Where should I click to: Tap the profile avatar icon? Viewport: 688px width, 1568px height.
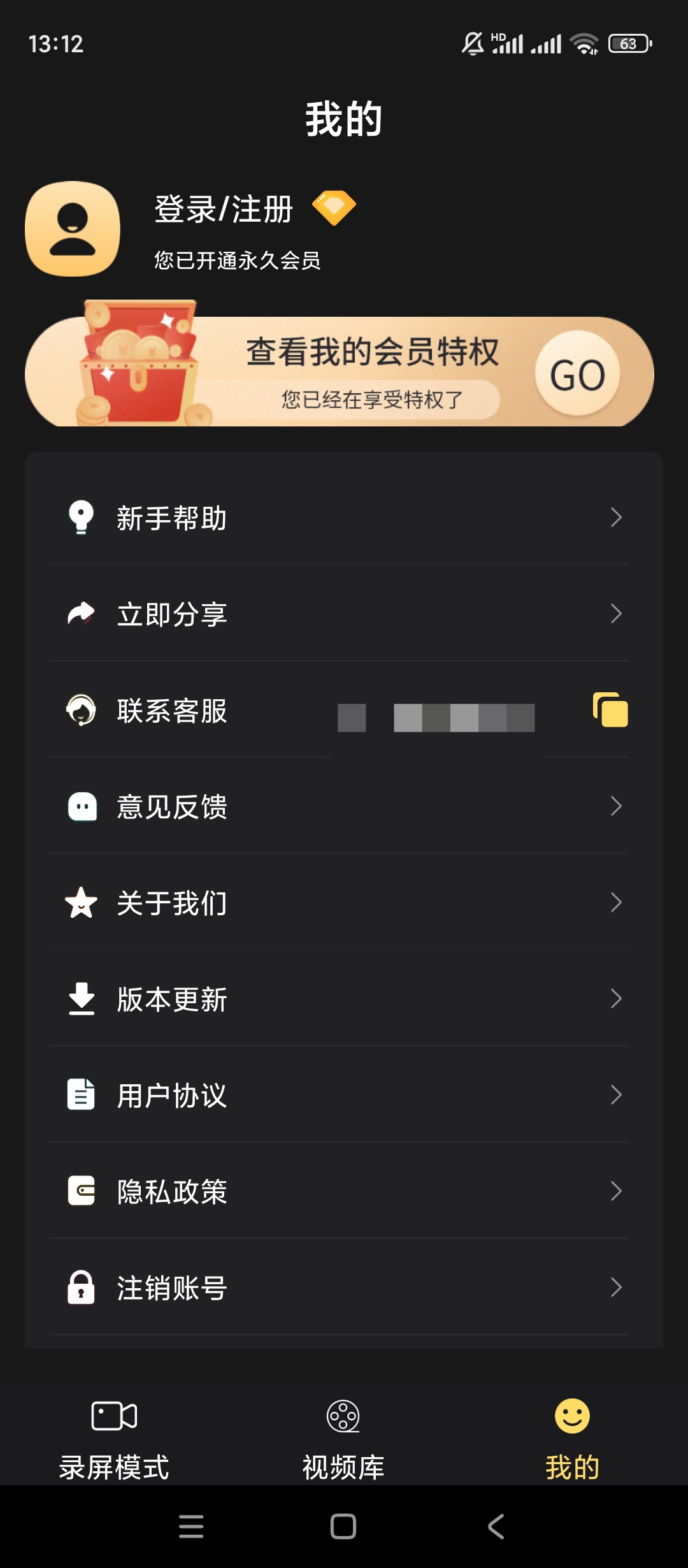(x=73, y=229)
